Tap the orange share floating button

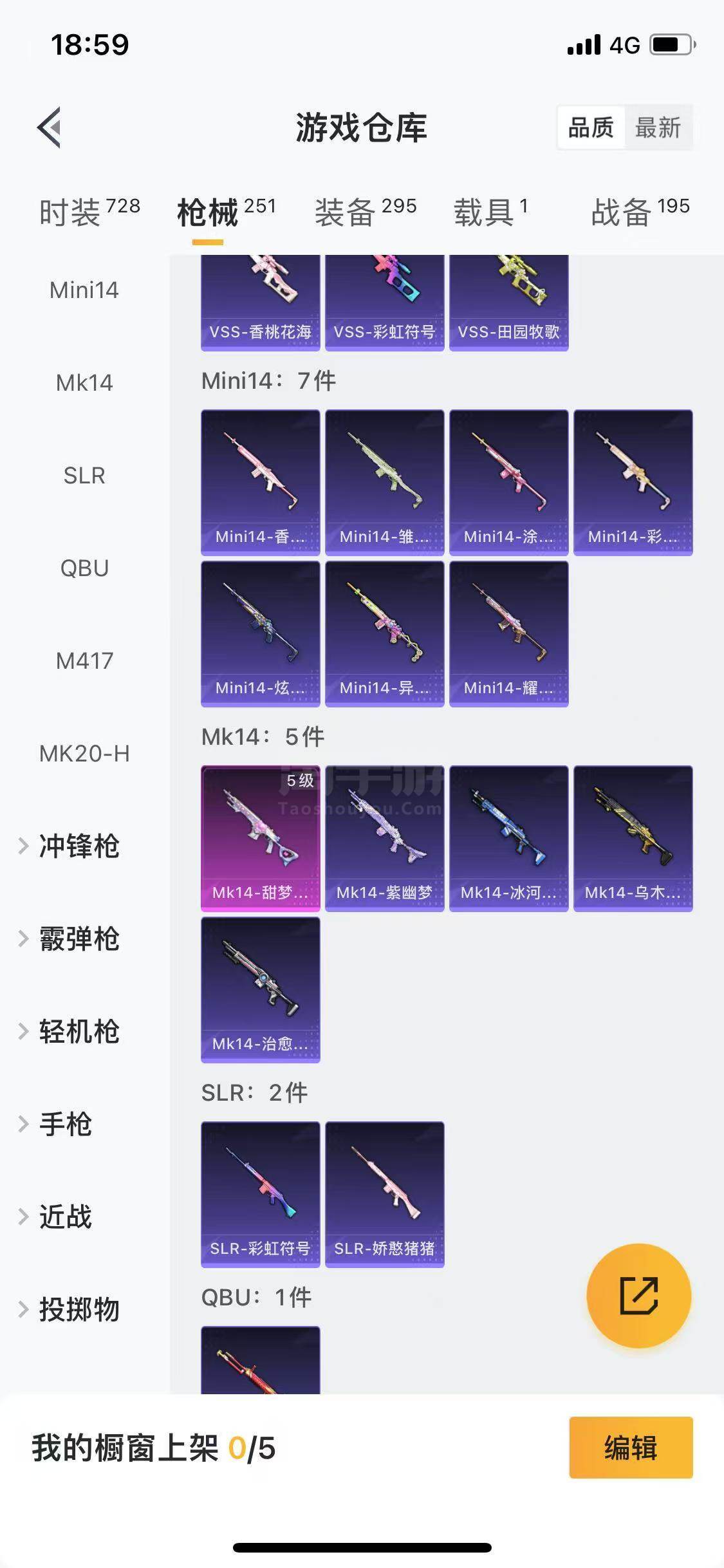[638, 1295]
